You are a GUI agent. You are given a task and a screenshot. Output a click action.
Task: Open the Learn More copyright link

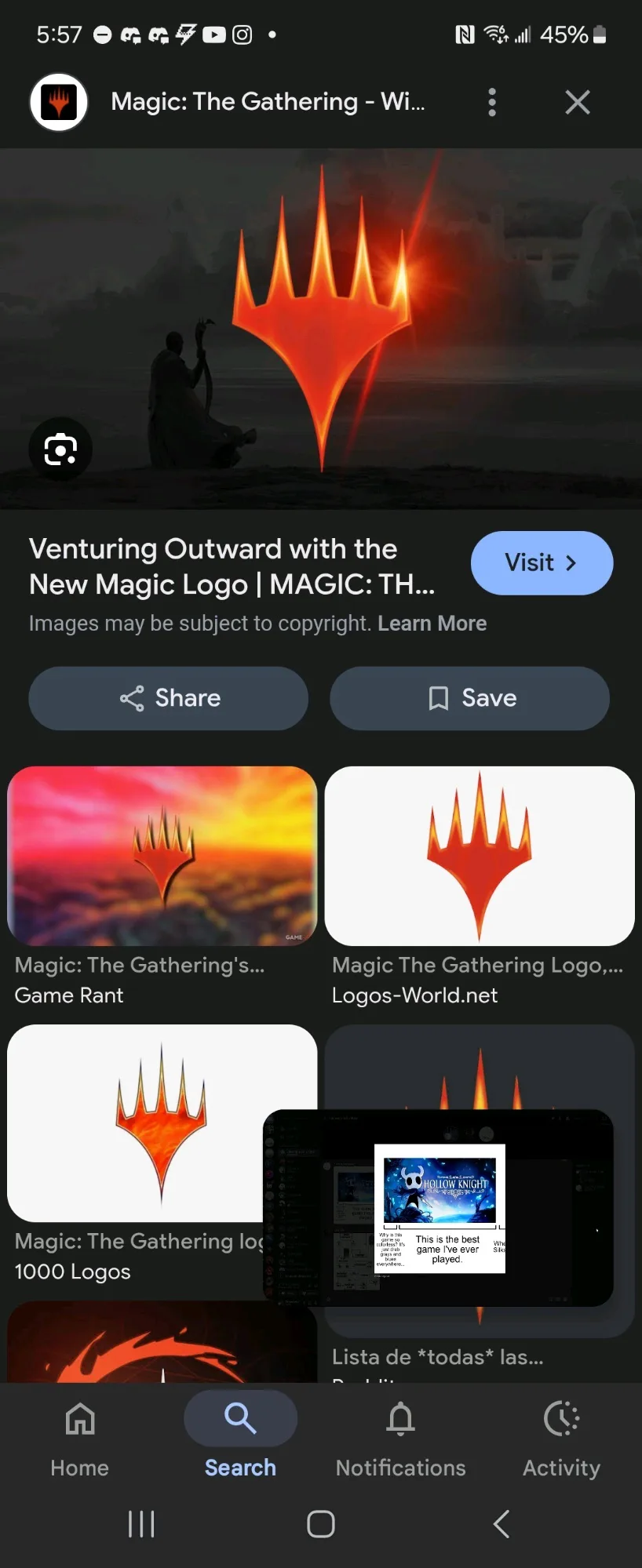432,624
